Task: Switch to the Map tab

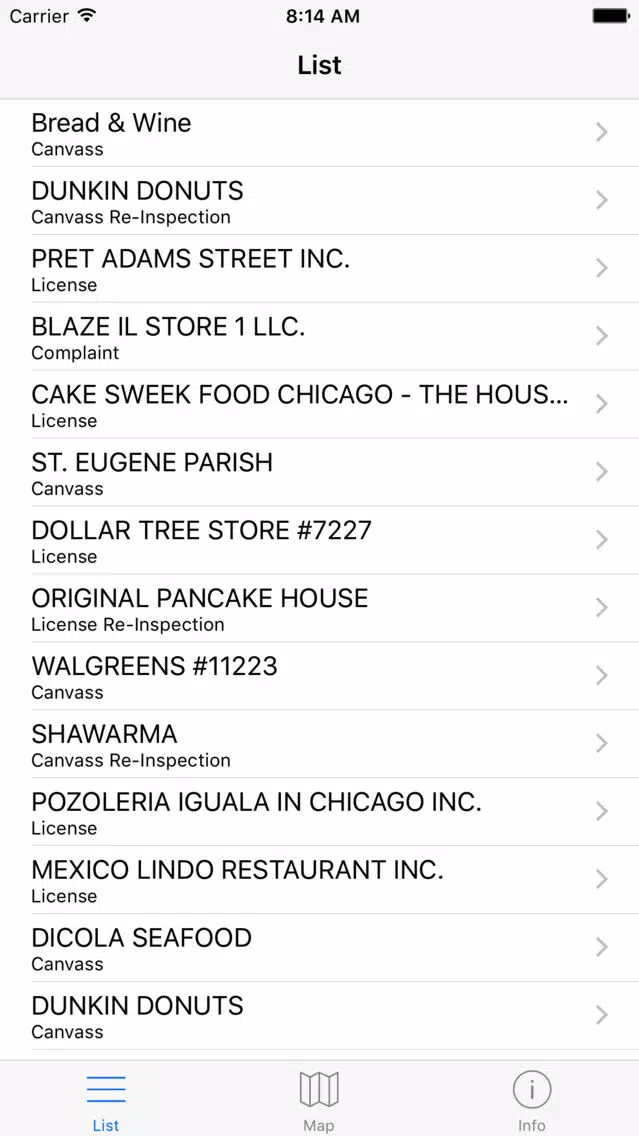Action: [x=319, y=1100]
